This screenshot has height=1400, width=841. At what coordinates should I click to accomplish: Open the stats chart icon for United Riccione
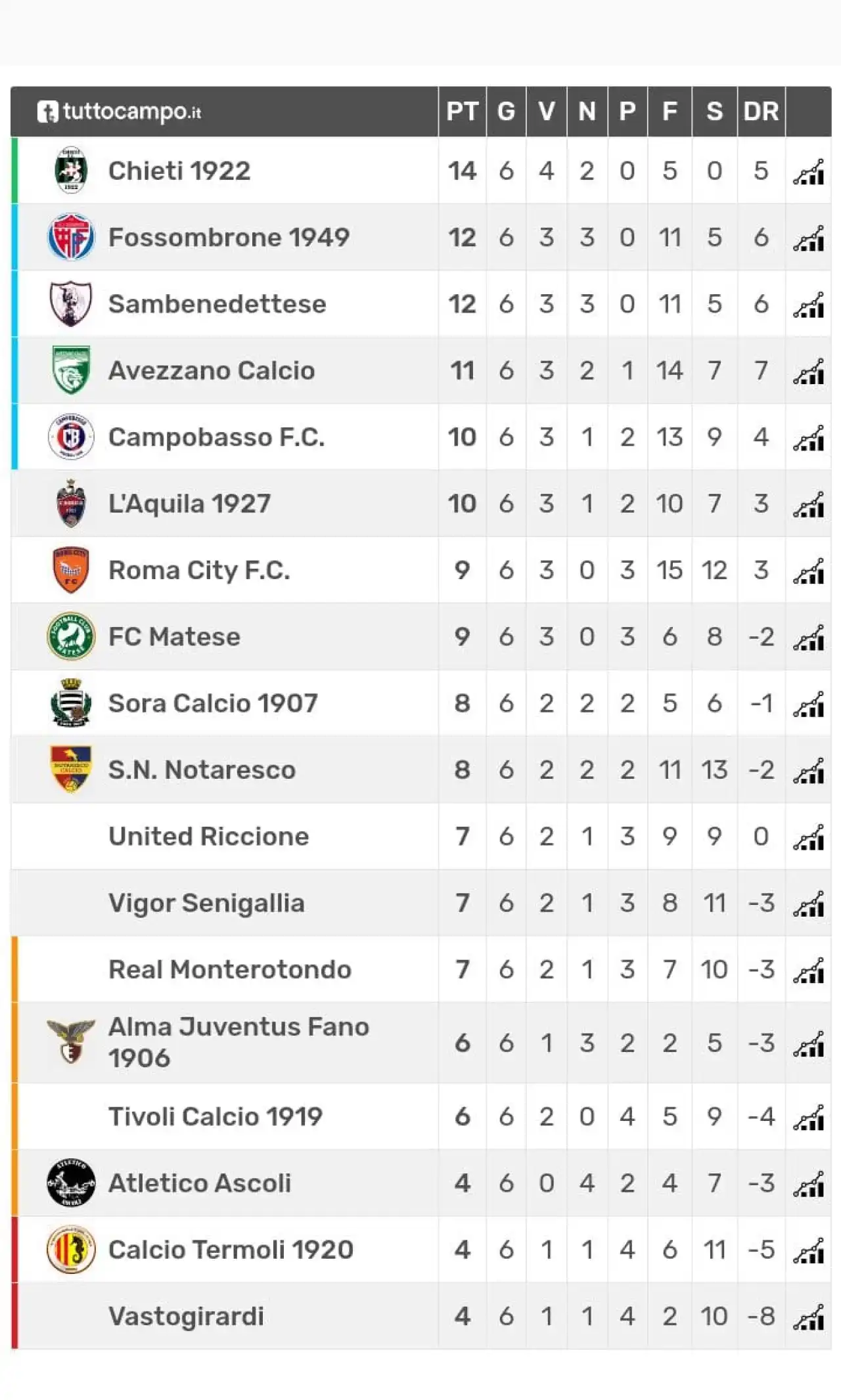point(809,837)
